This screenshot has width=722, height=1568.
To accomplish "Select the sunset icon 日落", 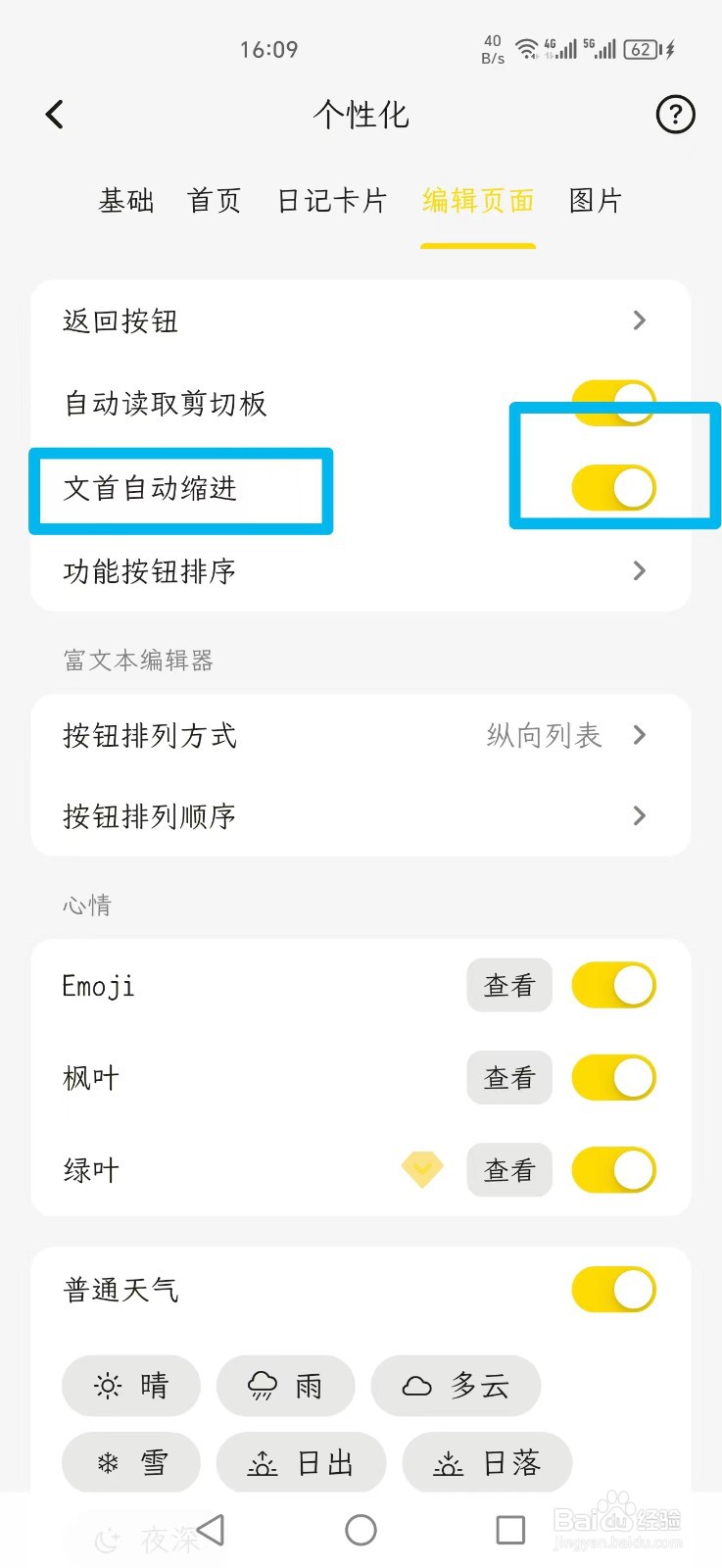I will 487,1461.
